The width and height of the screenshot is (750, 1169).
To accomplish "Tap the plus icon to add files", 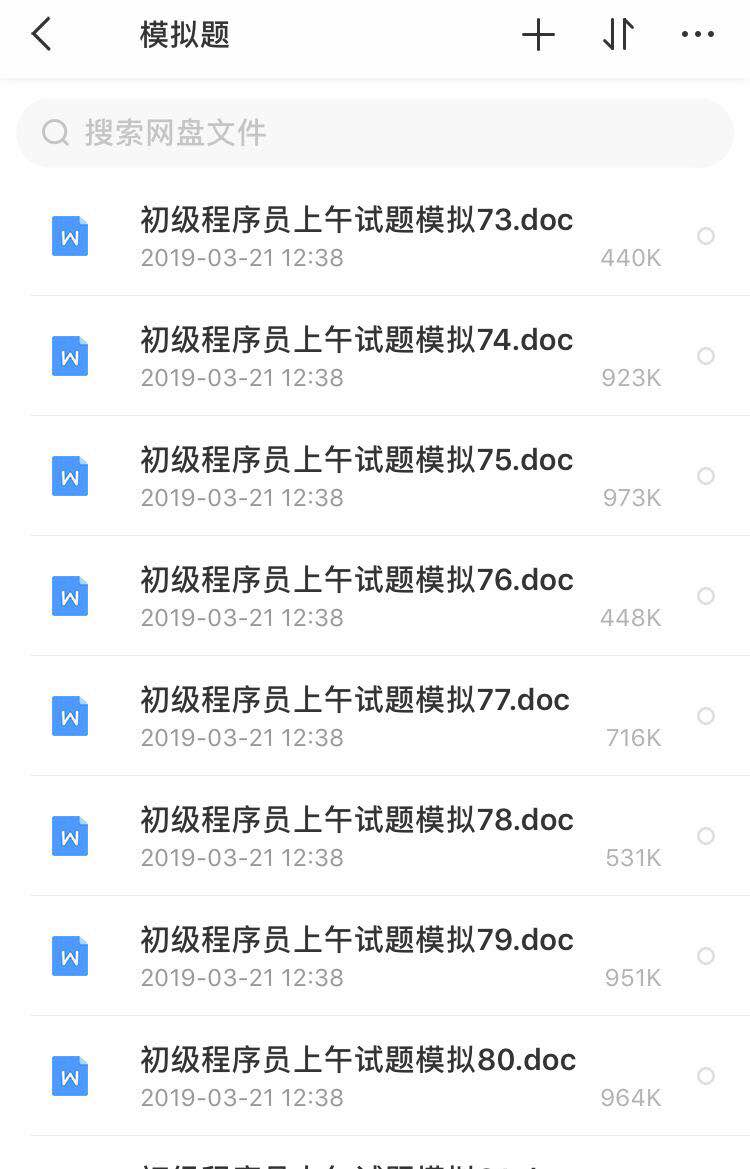I will [538, 35].
